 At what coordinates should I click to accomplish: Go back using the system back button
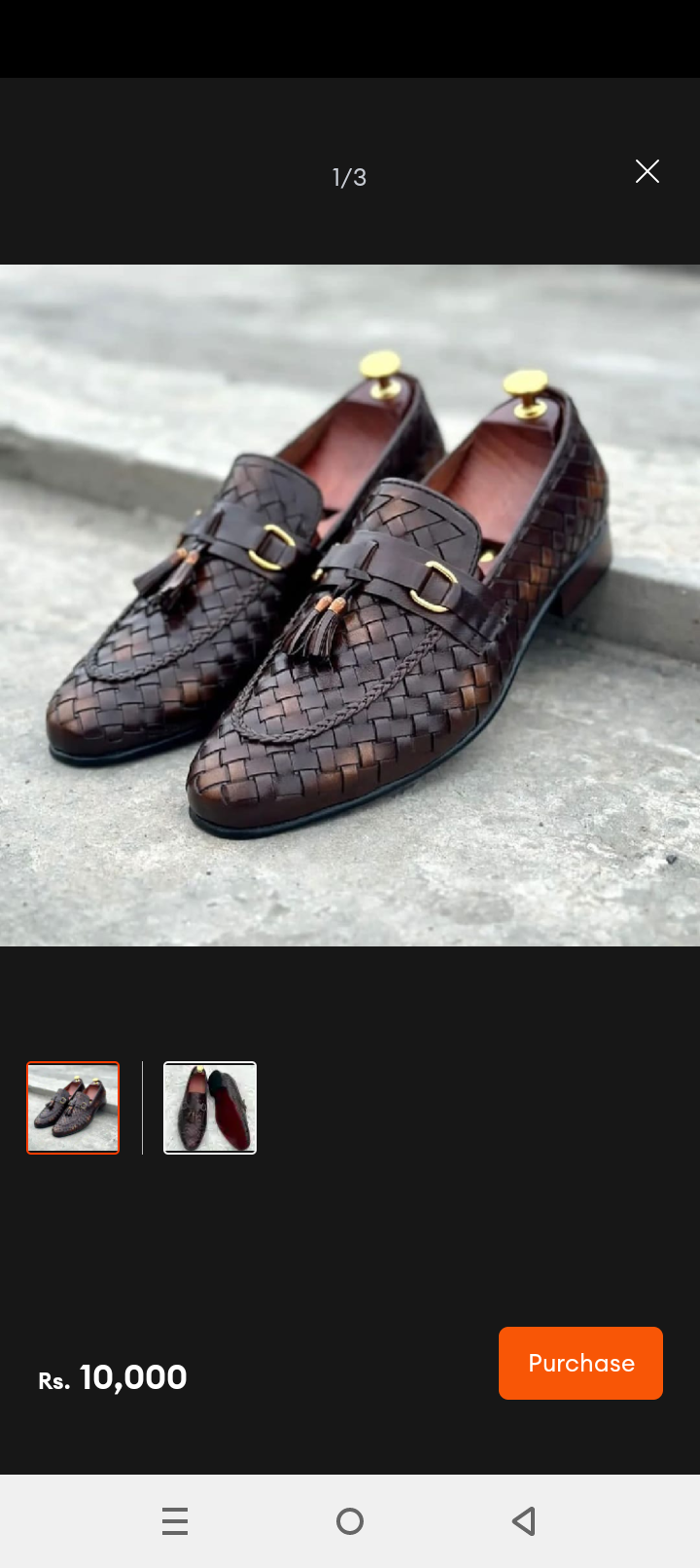click(524, 1521)
